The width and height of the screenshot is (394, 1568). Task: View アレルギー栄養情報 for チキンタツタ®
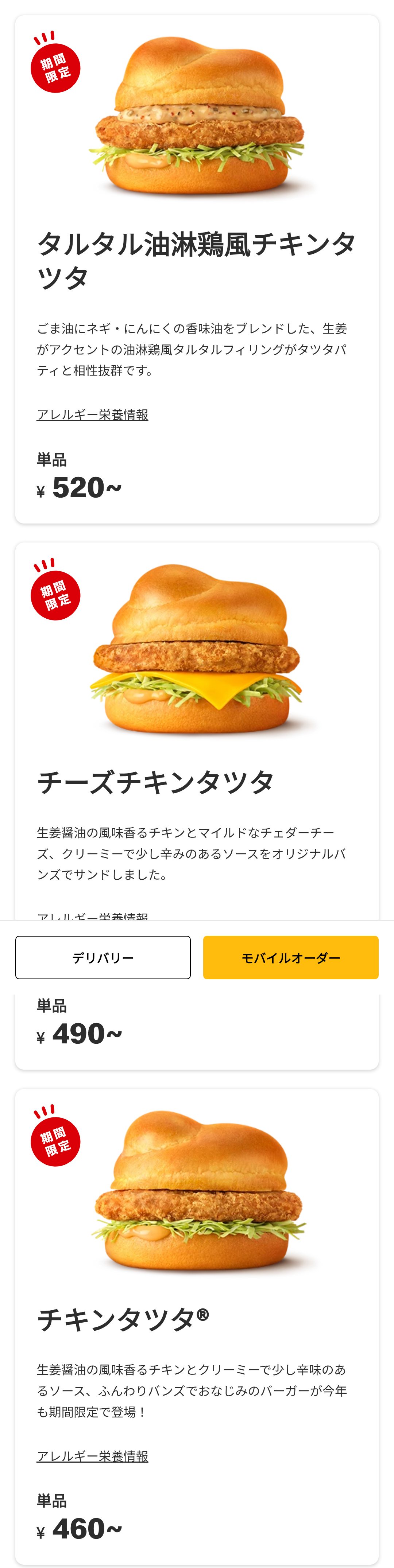click(x=93, y=1456)
